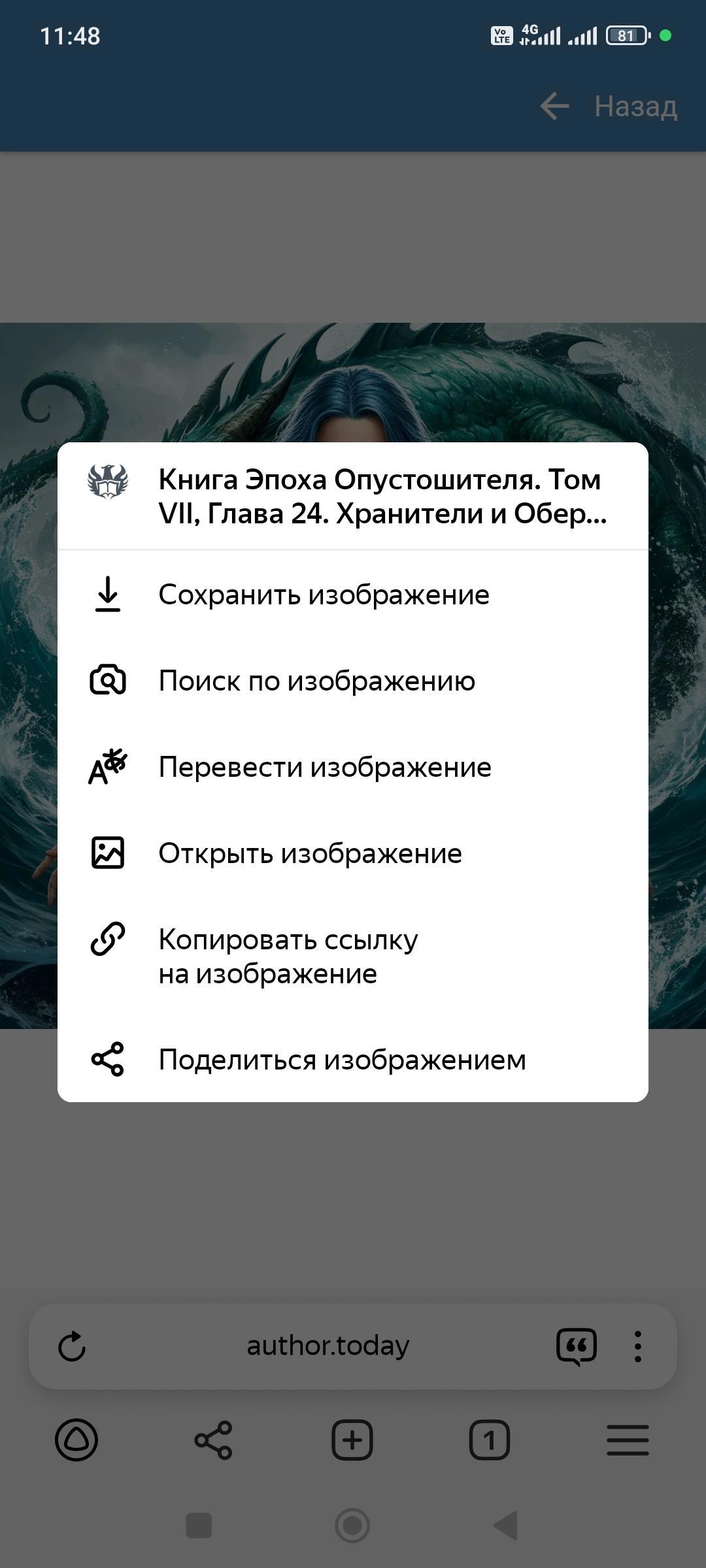Viewport: 706px width, 1568px height.
Task: Choose Поиск по изображению
Action: point(317,681)
